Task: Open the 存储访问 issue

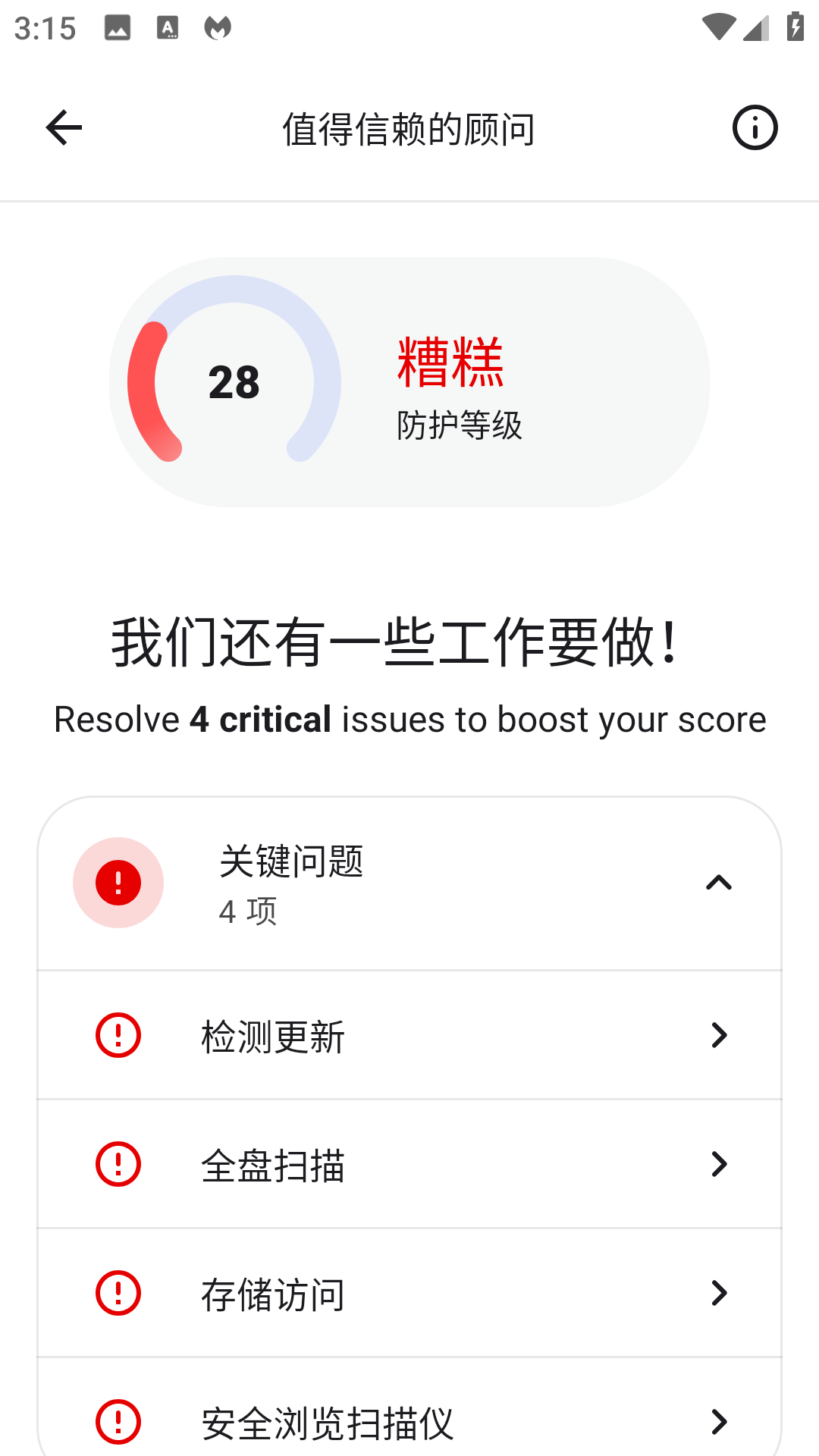Action: 409,1293
